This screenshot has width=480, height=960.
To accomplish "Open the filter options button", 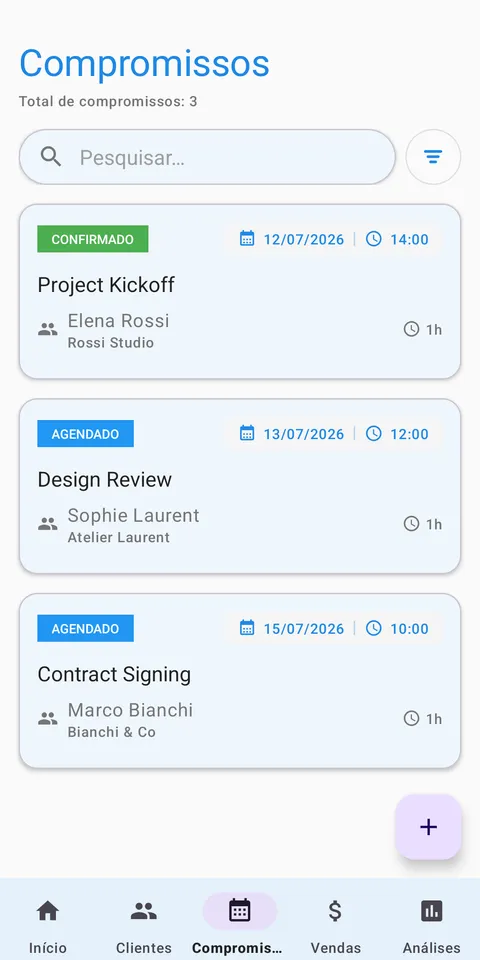I will click(433, 157).
